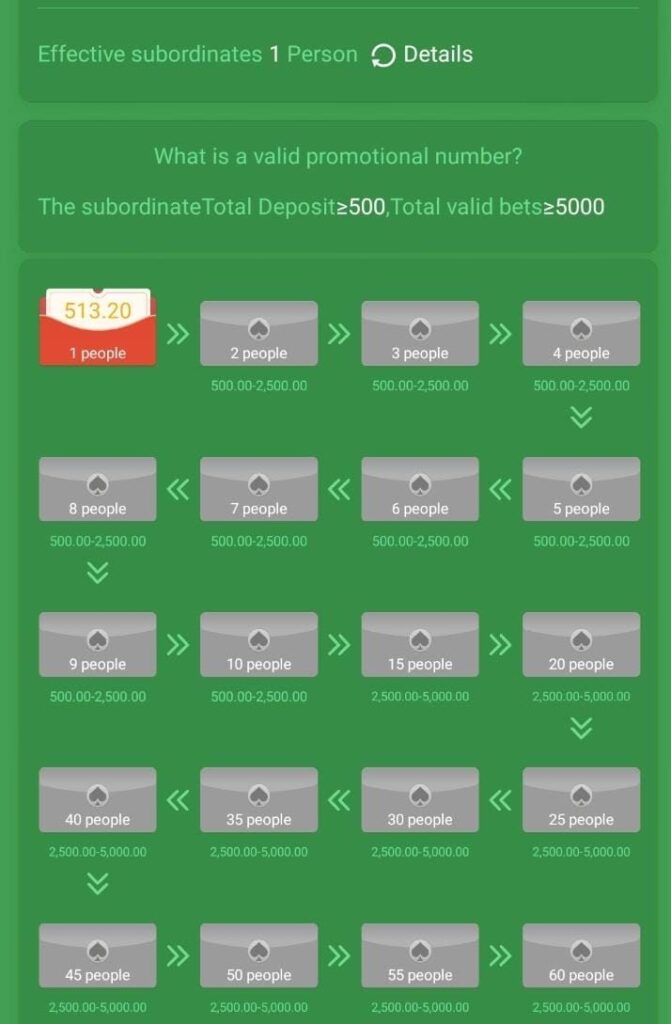Tap the 45 people envelope
Viewport: 671px width, 1024px height.
click(97, 955)
